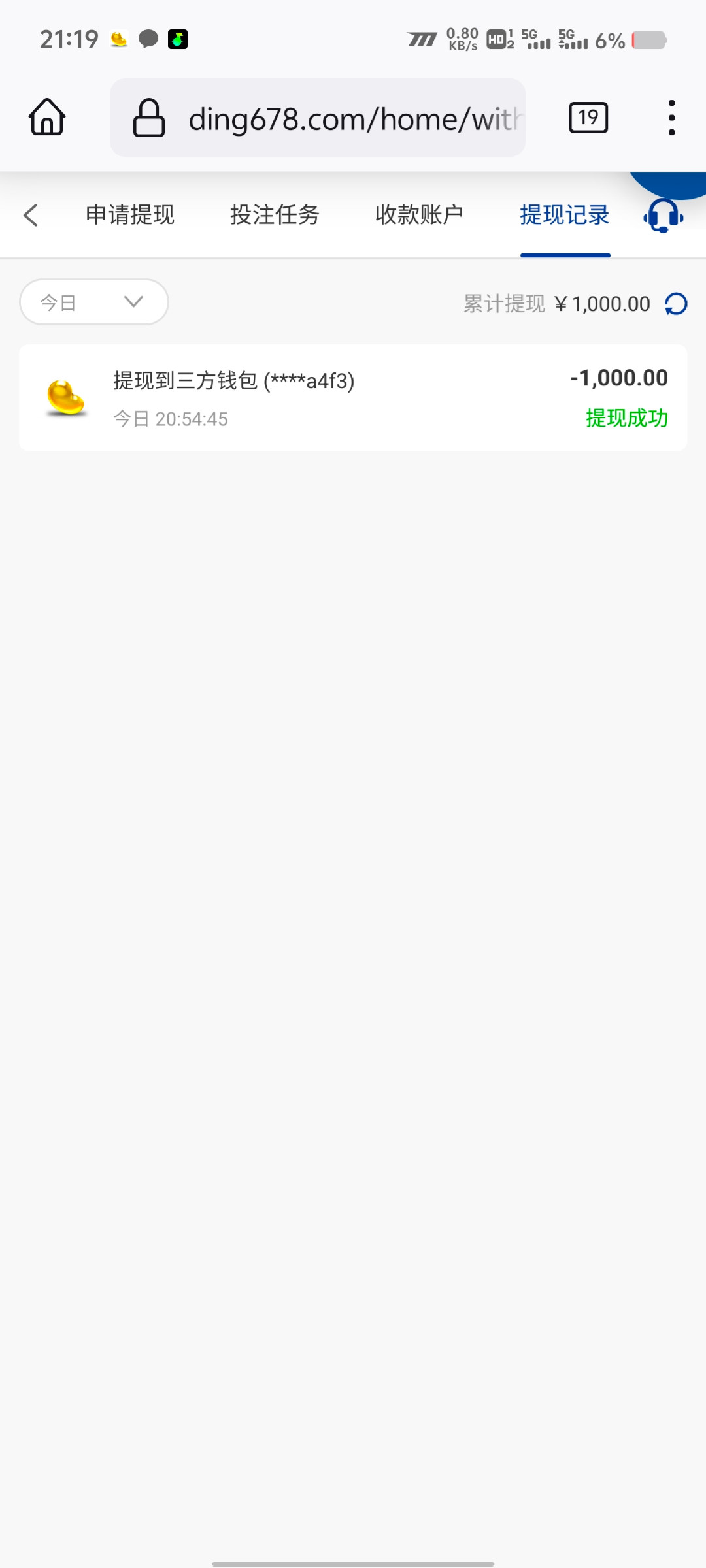Expand the 今日 date filter dropdown

point(94,302)
